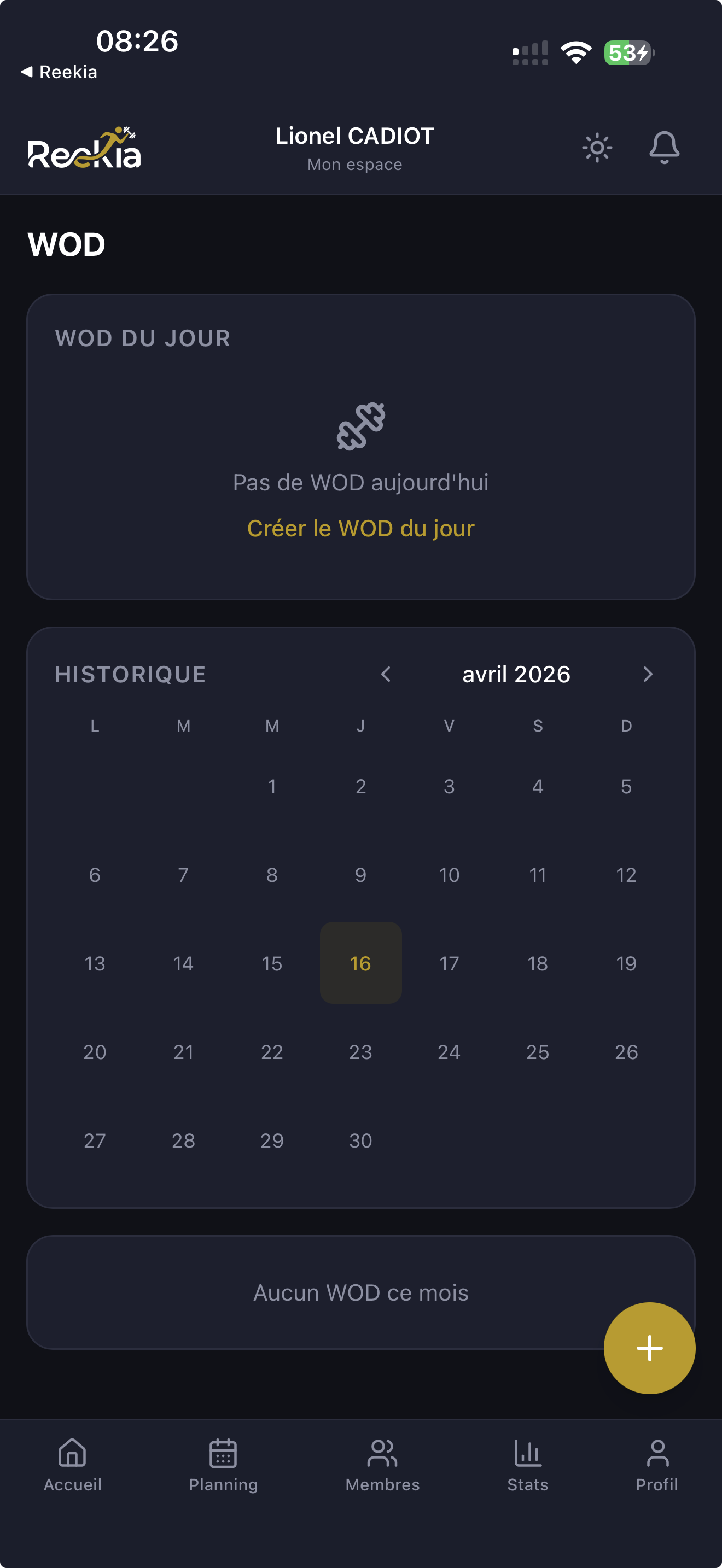This screenshot has width=722, height=1568.
Task: Select day 23 in the calendar
Action: pos(360,1052)
